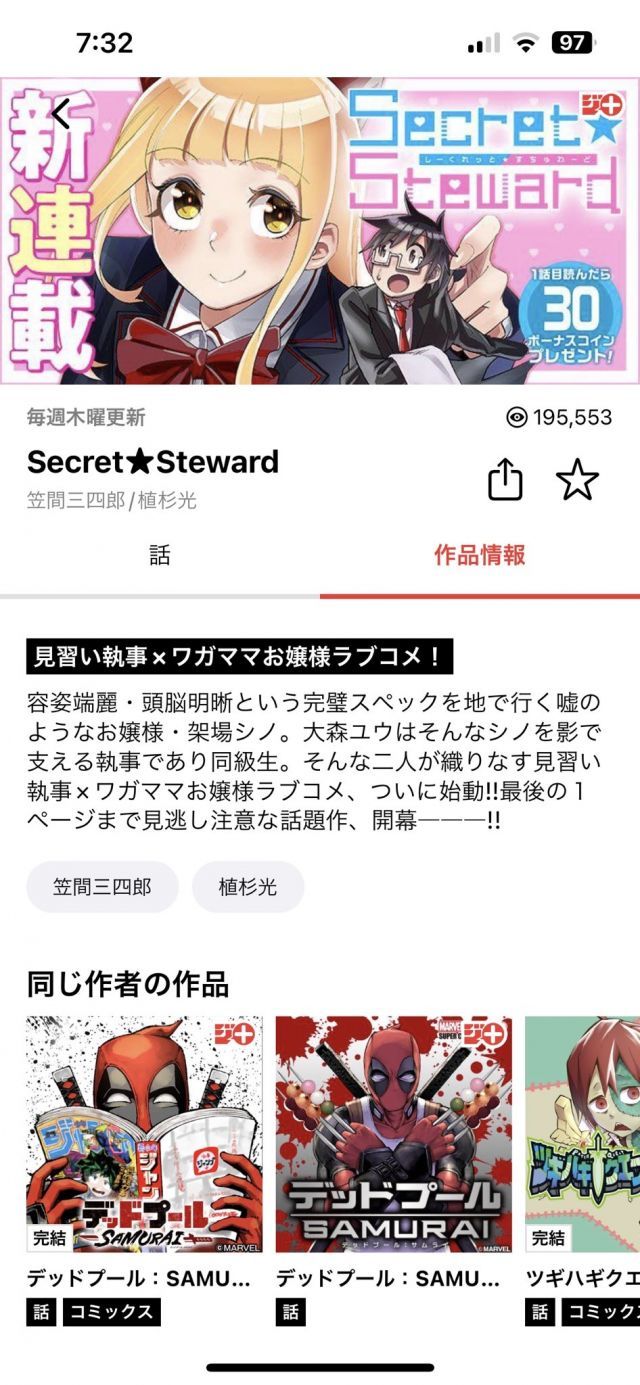
Task: Switch to the 話 tab
Action: click(x=160, y=556)
